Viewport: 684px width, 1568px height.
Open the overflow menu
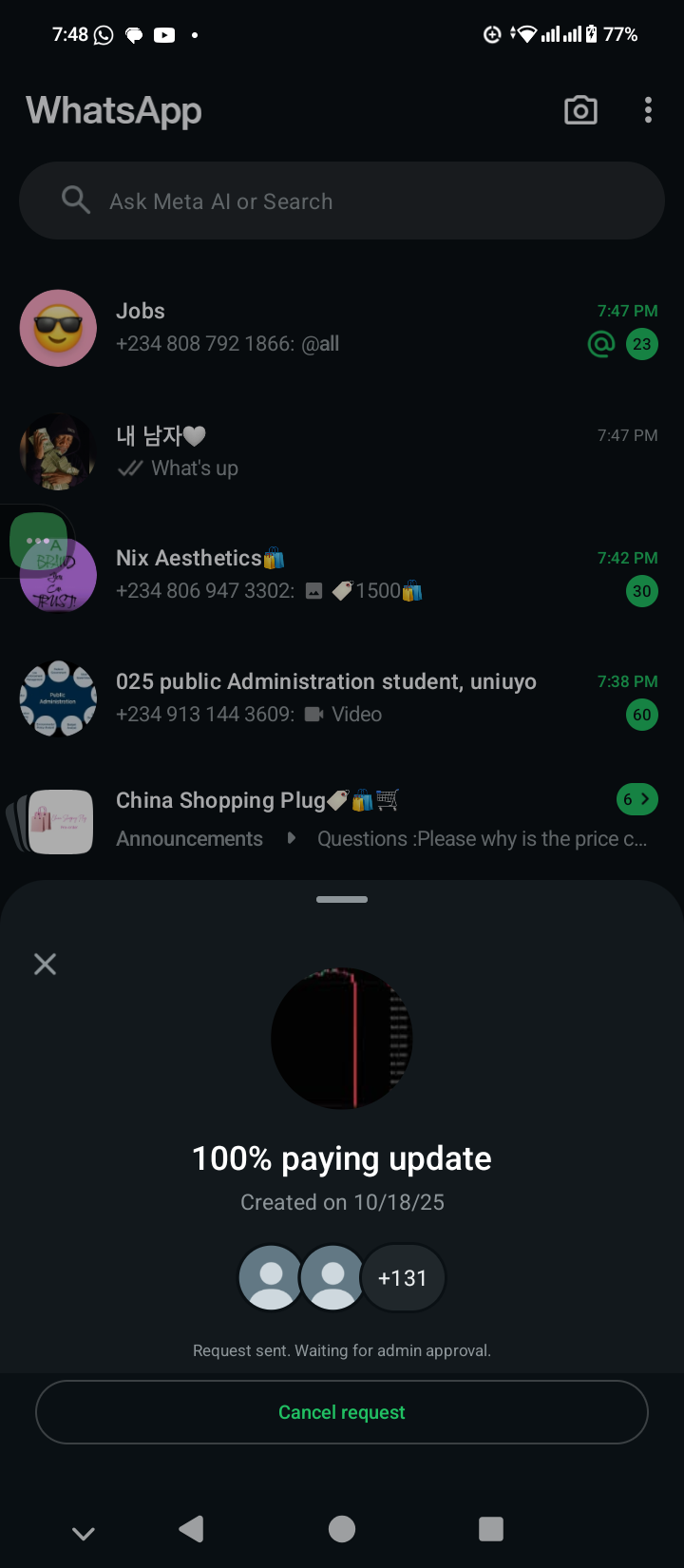click(648, 110)
